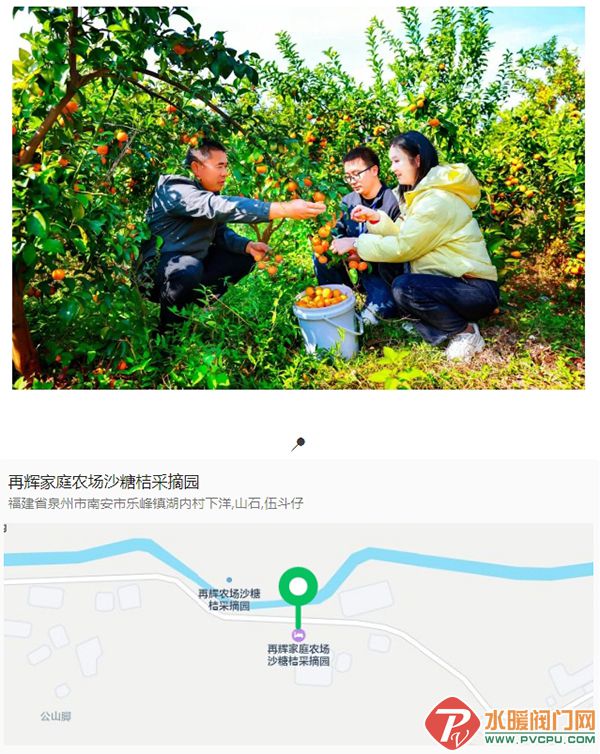View the orchard picking photo full size
This screenshot has height=754, width=600.
point(298,197)
